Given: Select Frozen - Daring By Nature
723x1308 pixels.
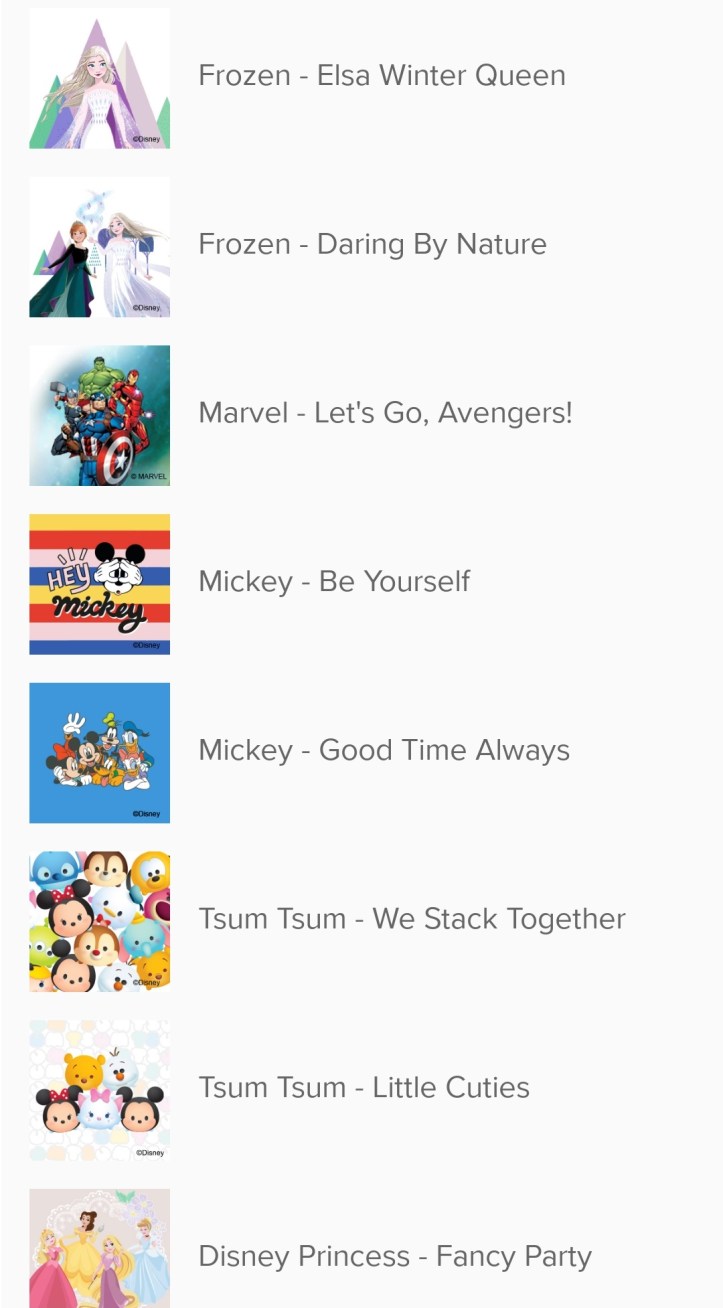Looking at the screenshot, I should 372,243.
